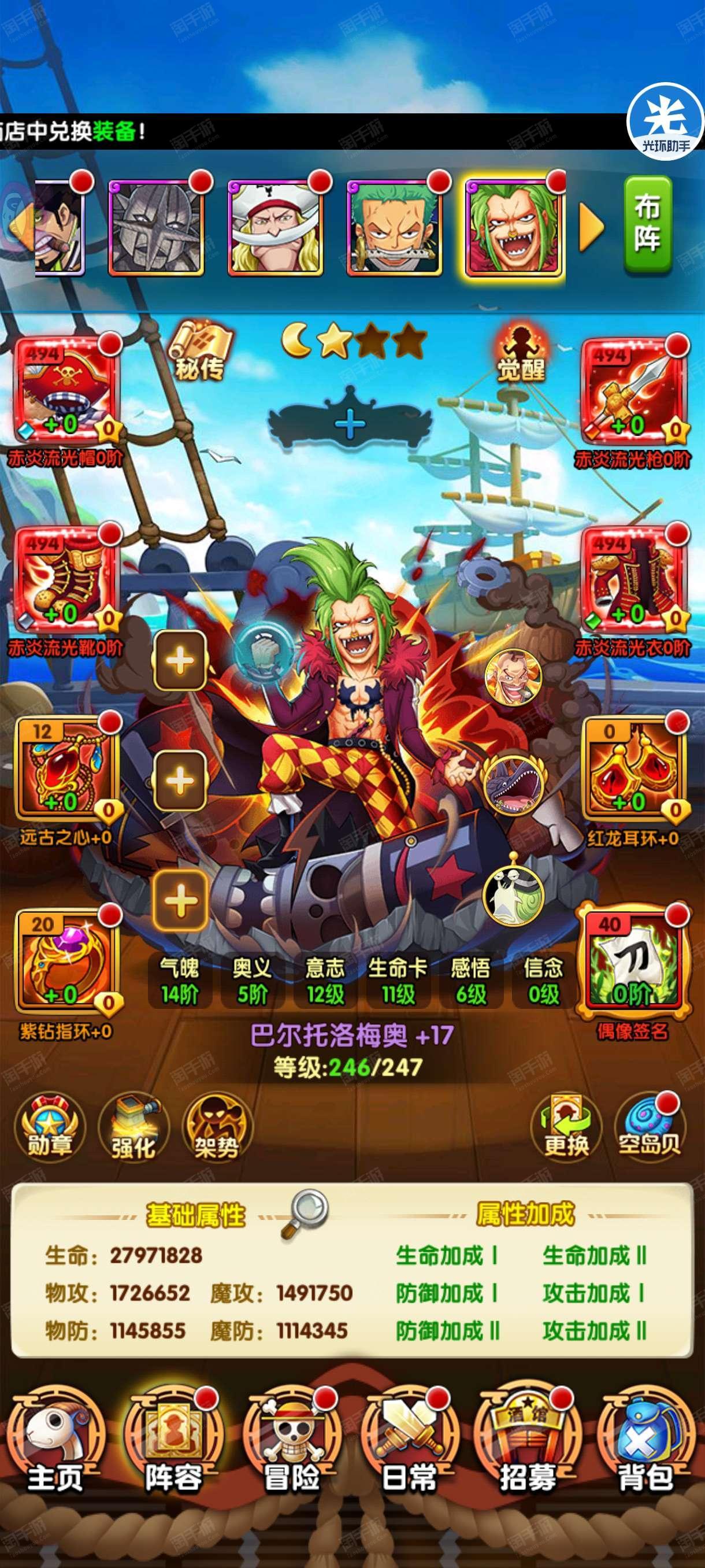Open the 架势 stance button
Screen dimensions: 705x1568
pyautogui.click(x=217, y=1127)
